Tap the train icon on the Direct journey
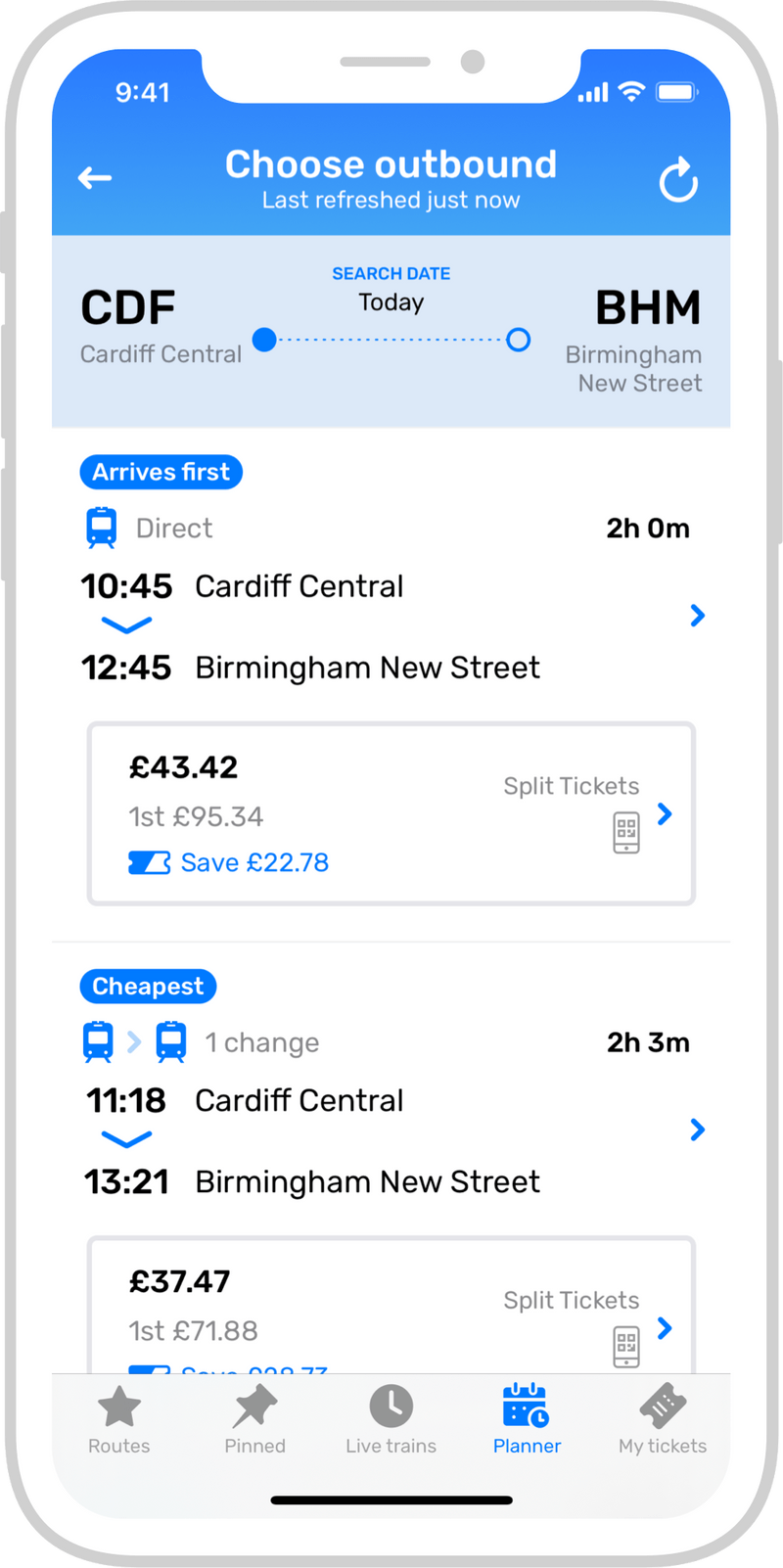 101,527
